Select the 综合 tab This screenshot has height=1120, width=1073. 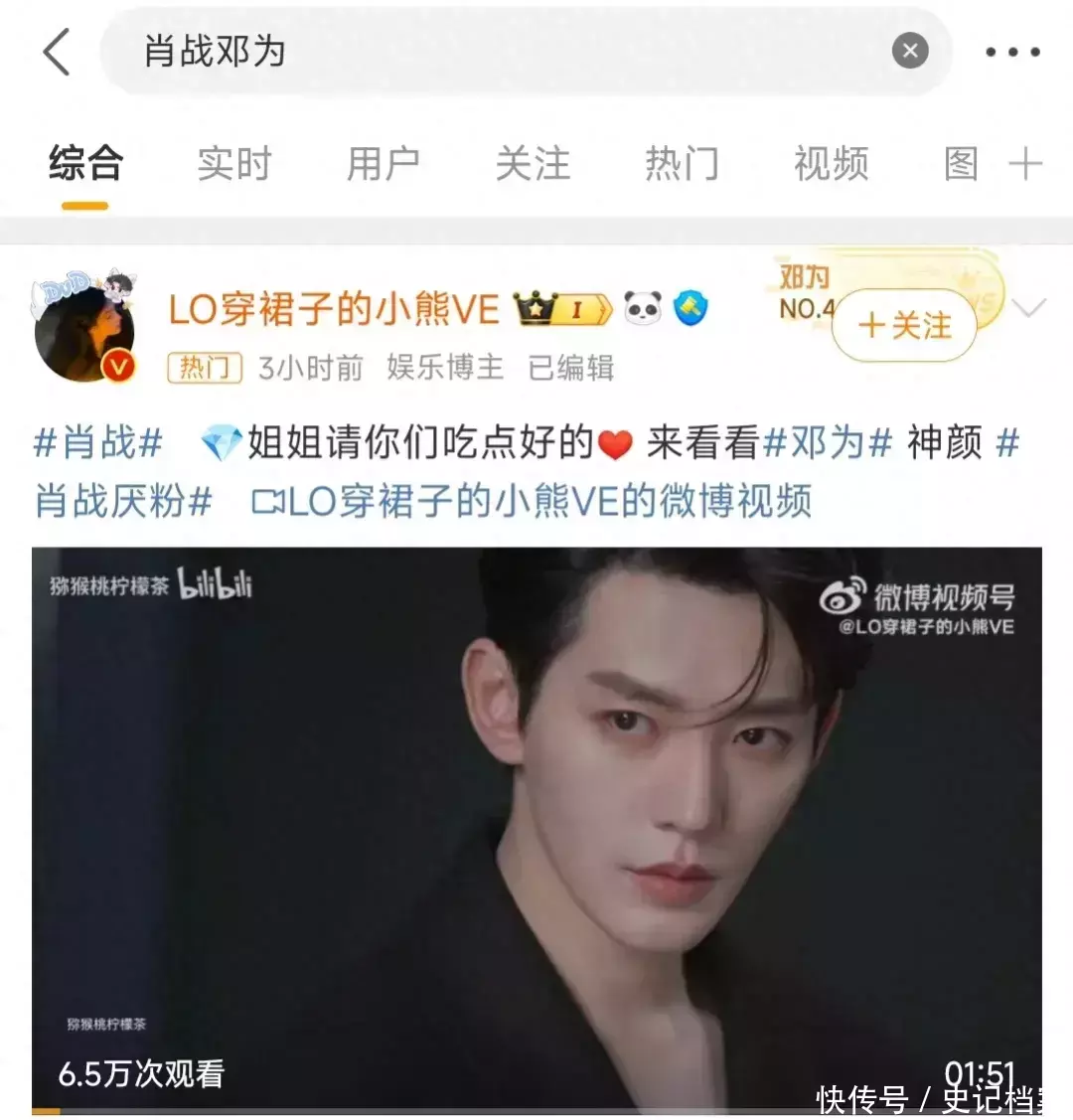(x=85, y=164)
